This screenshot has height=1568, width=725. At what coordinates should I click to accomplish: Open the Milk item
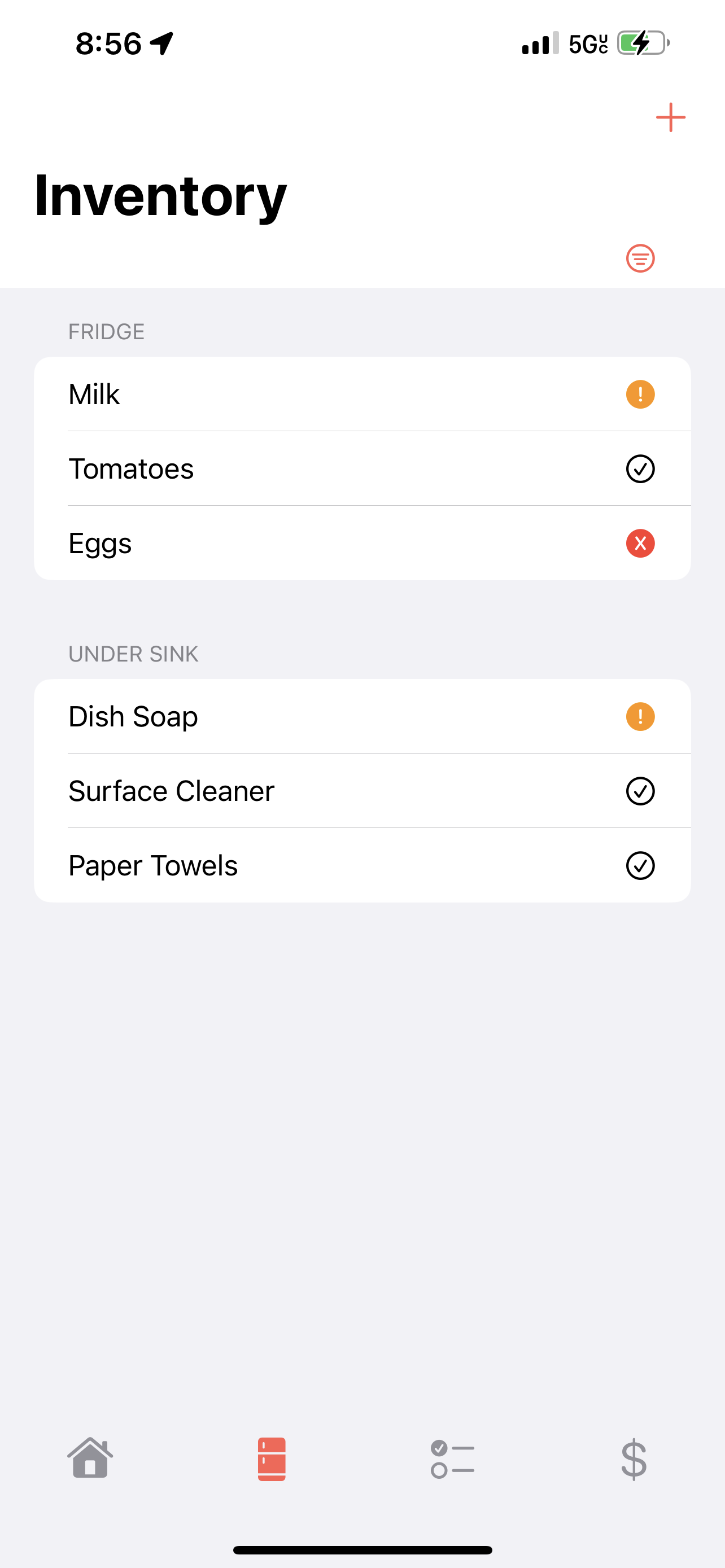362,395
